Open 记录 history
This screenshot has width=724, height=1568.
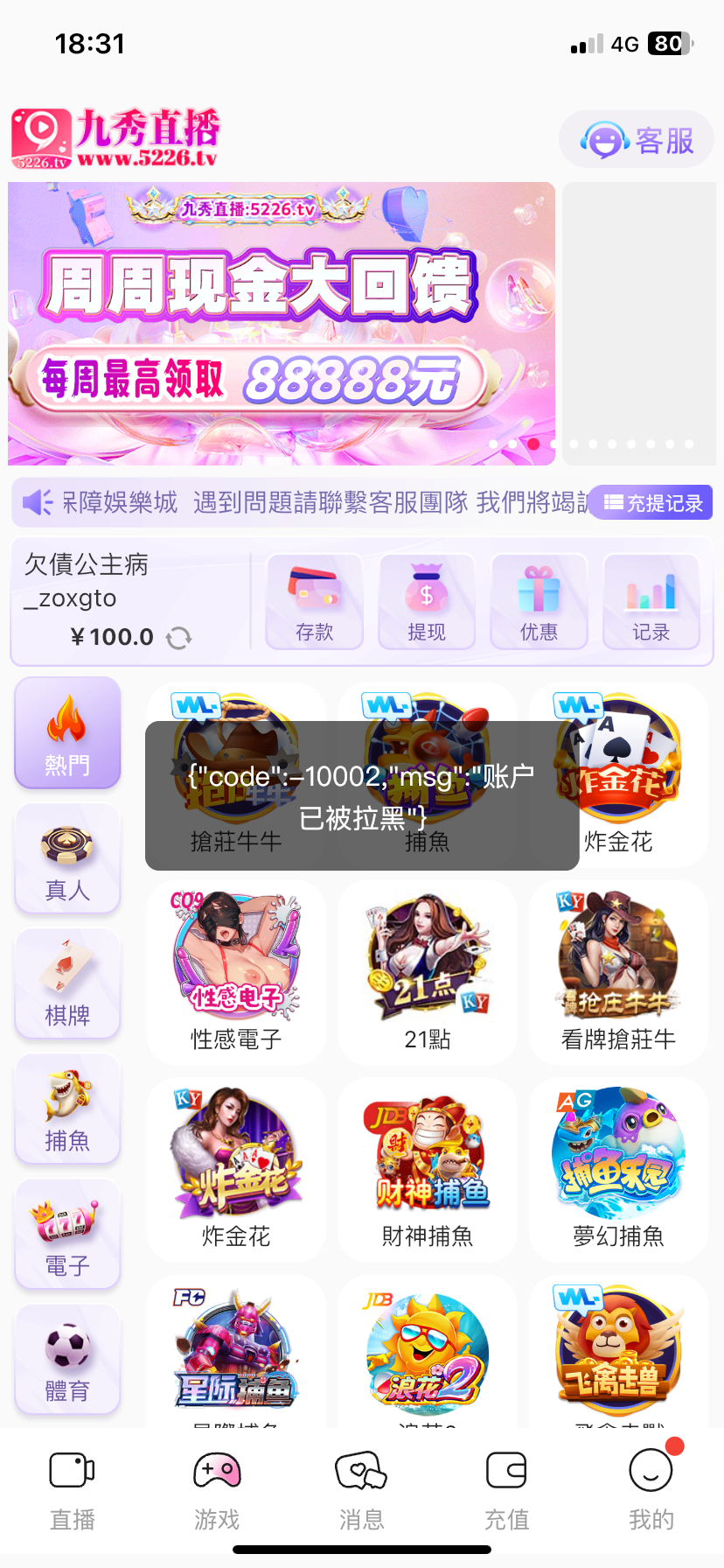[x=651, y=601]
